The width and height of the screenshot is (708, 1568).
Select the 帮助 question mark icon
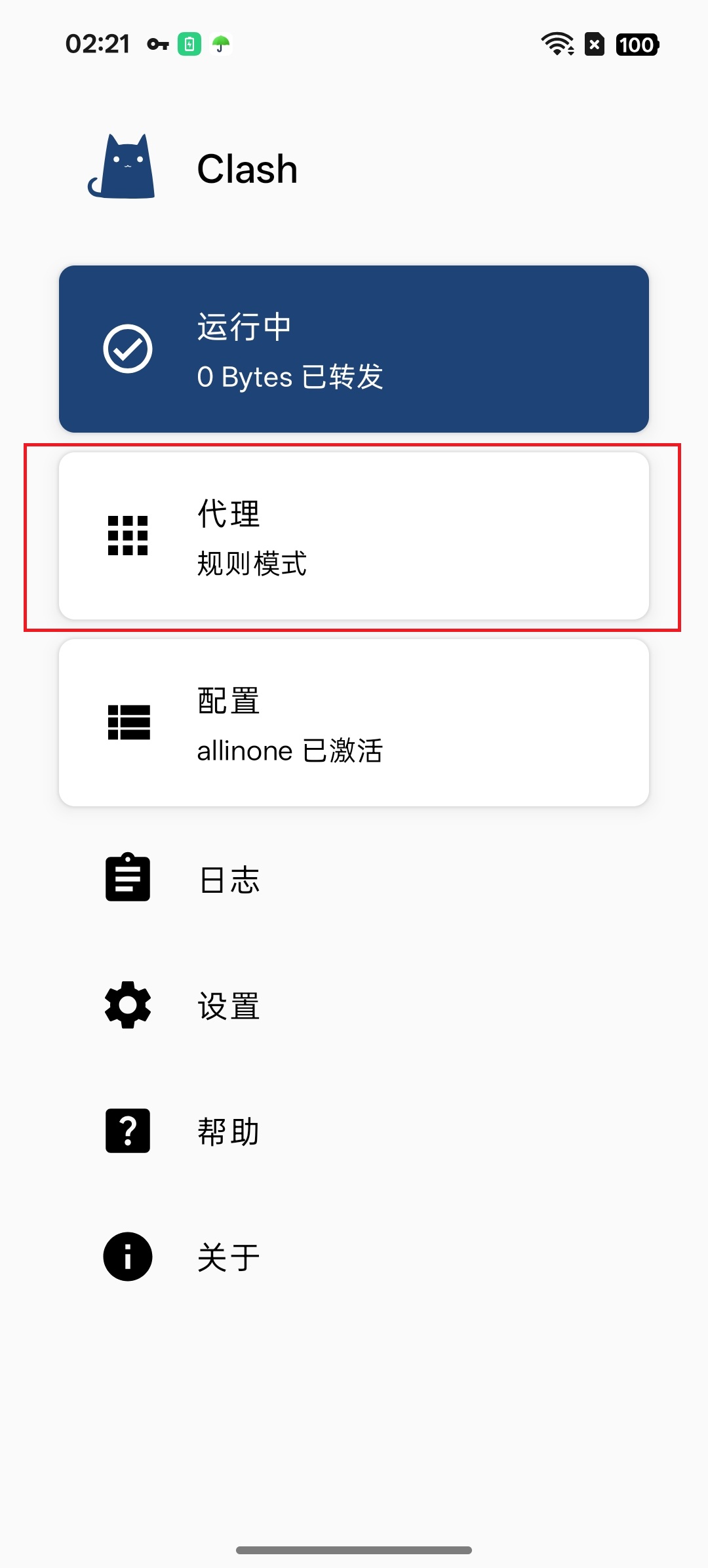coord(127,1130)
